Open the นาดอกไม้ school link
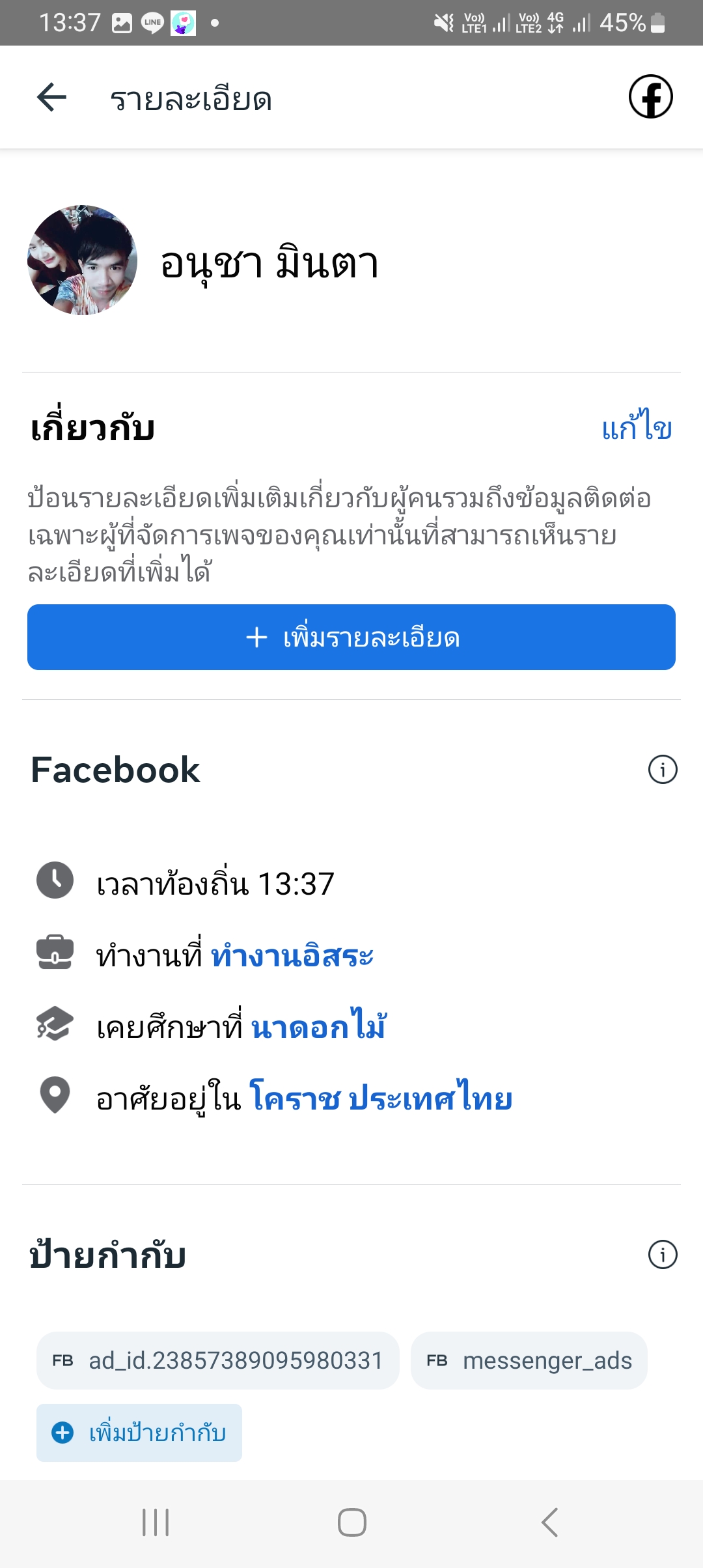 coord(318,1027)
